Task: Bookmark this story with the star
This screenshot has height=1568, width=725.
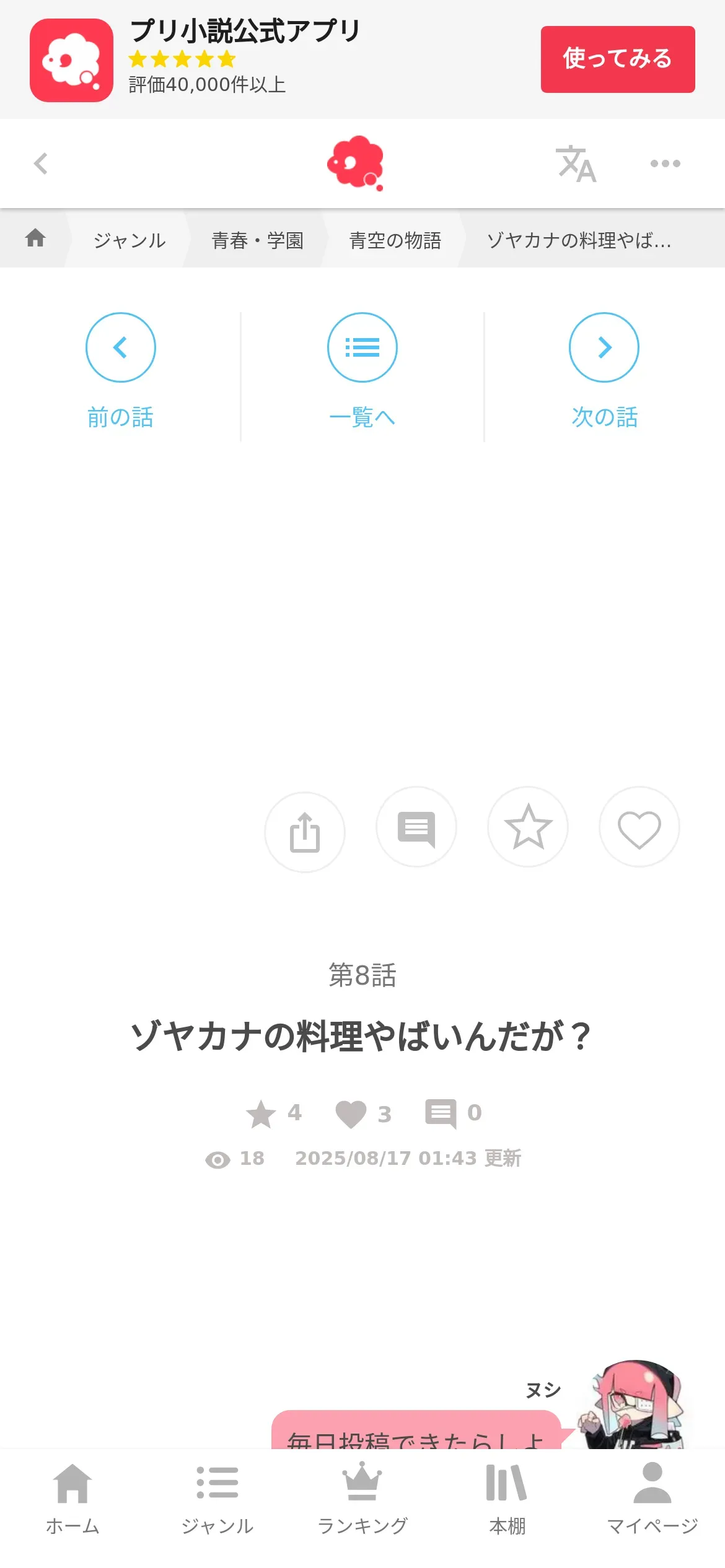Action: tap(528, 827)
